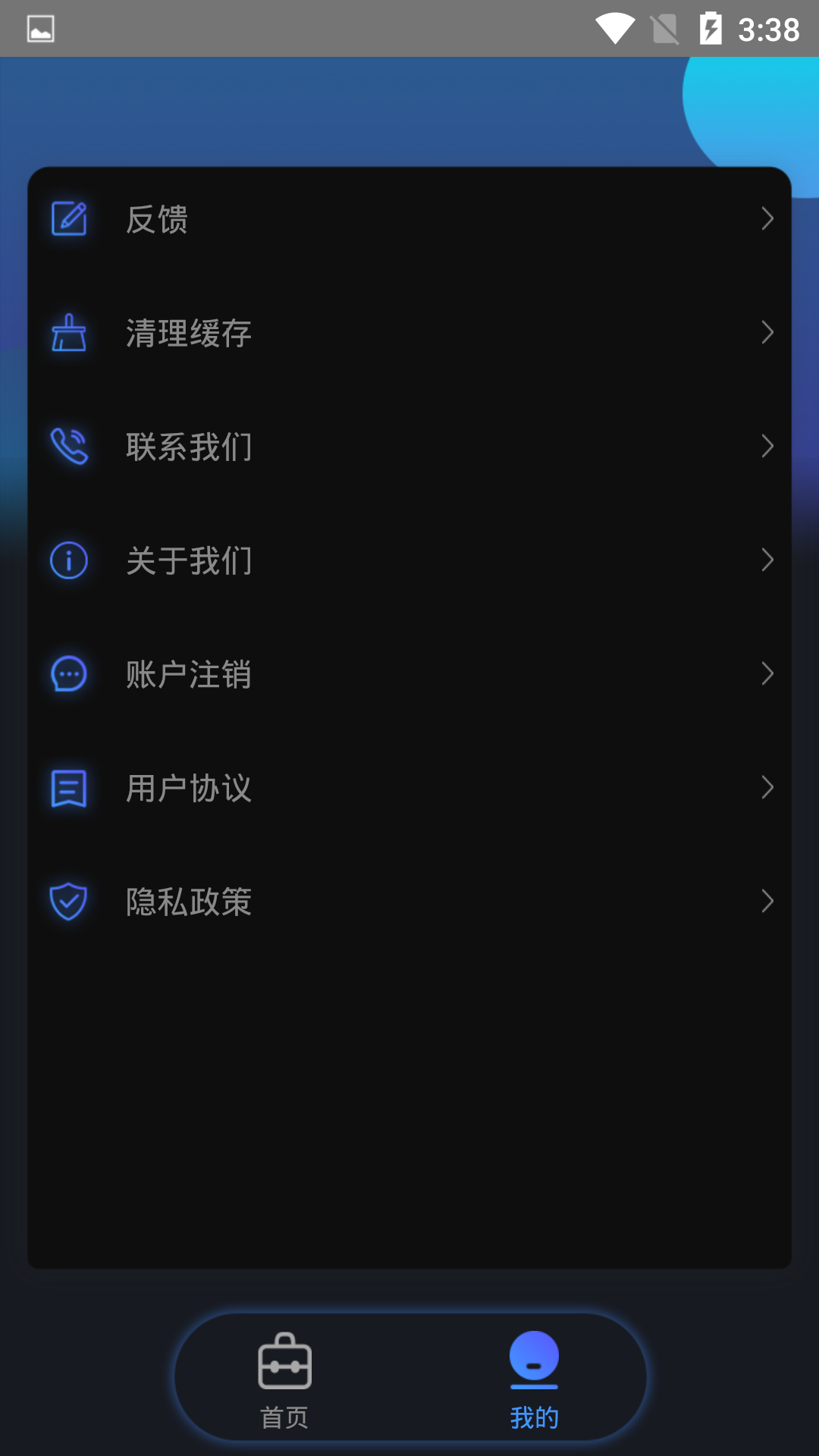Image resolution: width=819 pixels, height=1456 pixels.
Task: Open the 反馈 feedback row
Action: [x=409, y=219]
